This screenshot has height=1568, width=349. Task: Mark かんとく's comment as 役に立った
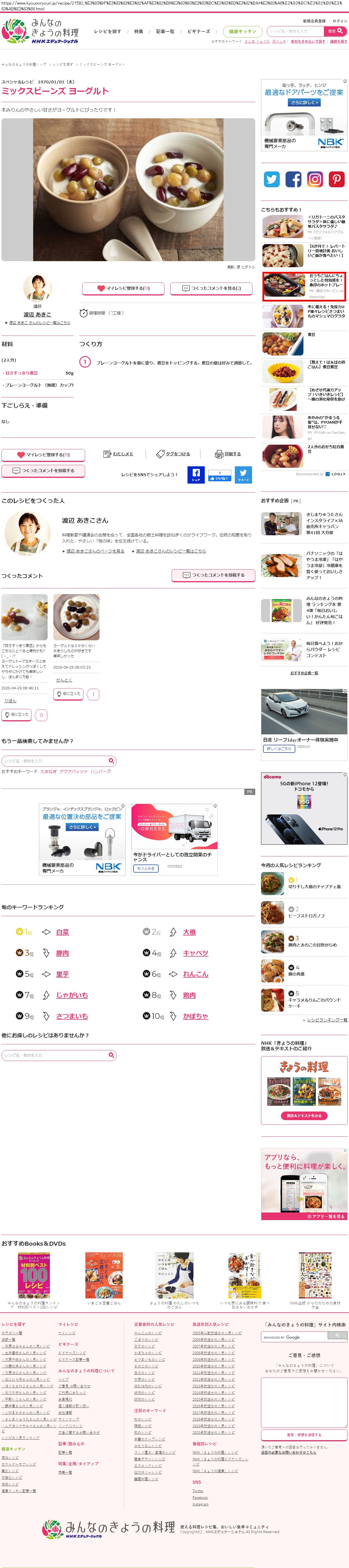click(68, 694)
